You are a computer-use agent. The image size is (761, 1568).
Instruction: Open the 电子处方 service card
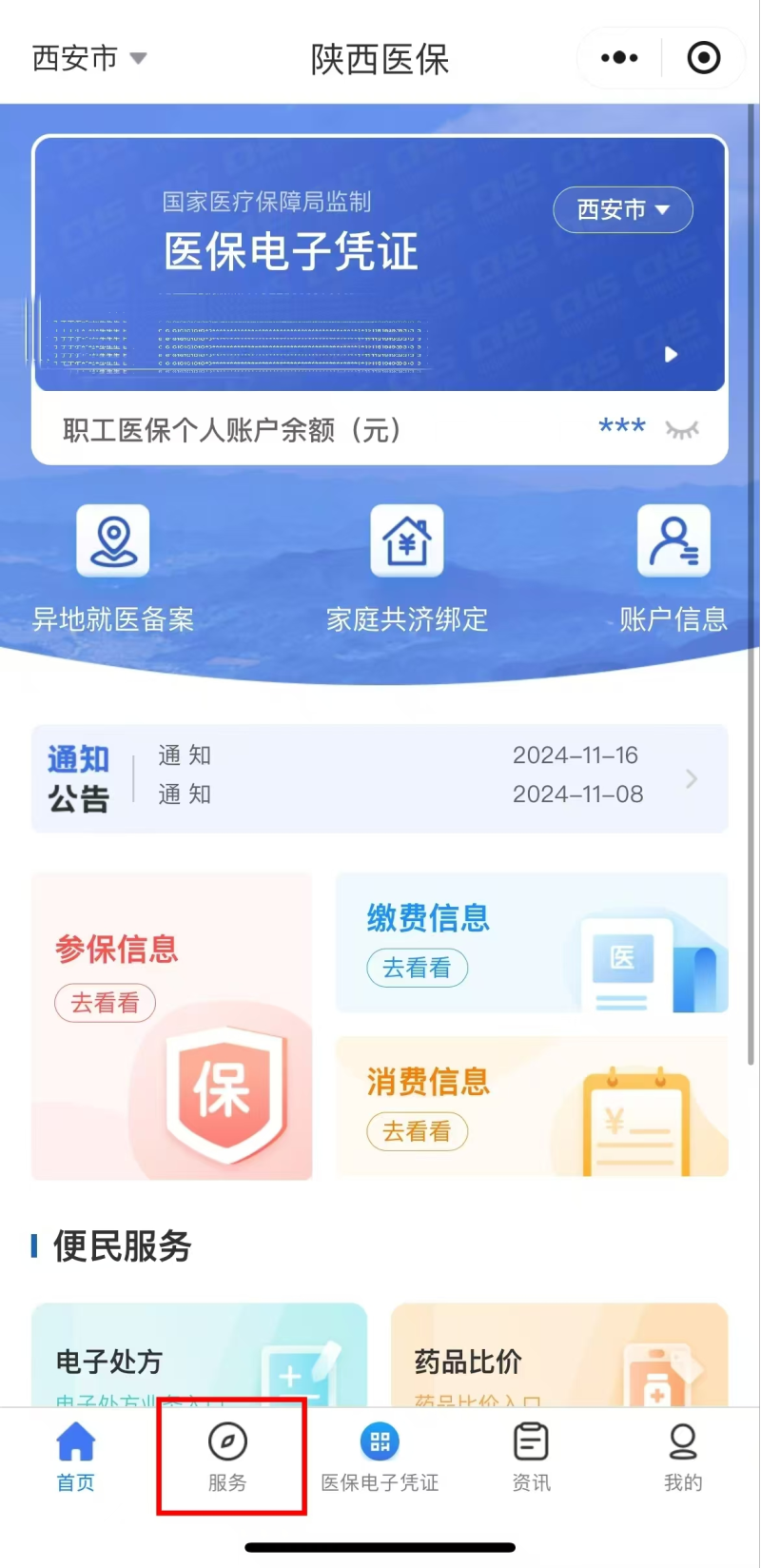pyautogui.click(x=199, y=1359)
